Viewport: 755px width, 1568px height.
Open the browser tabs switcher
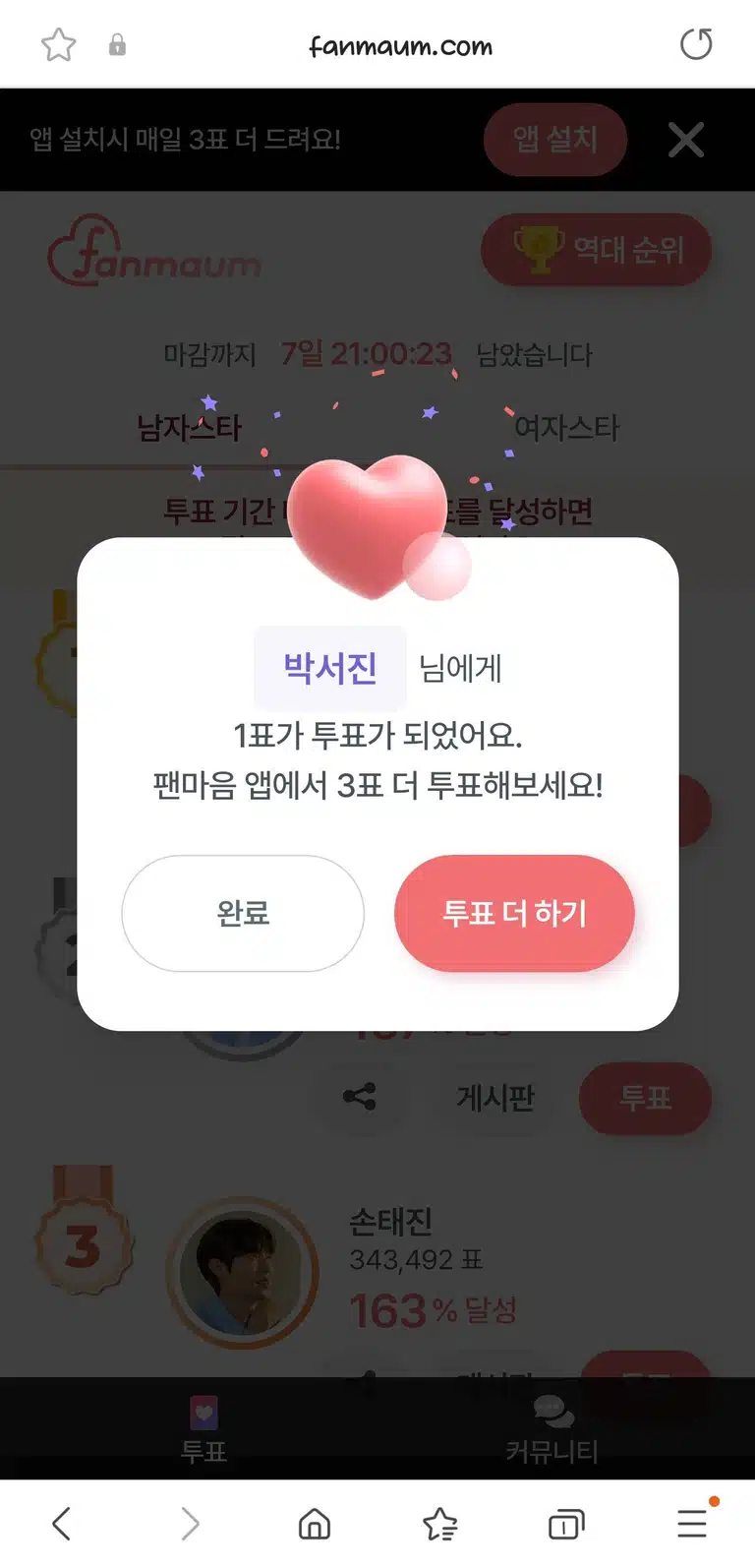[566, 1524]
